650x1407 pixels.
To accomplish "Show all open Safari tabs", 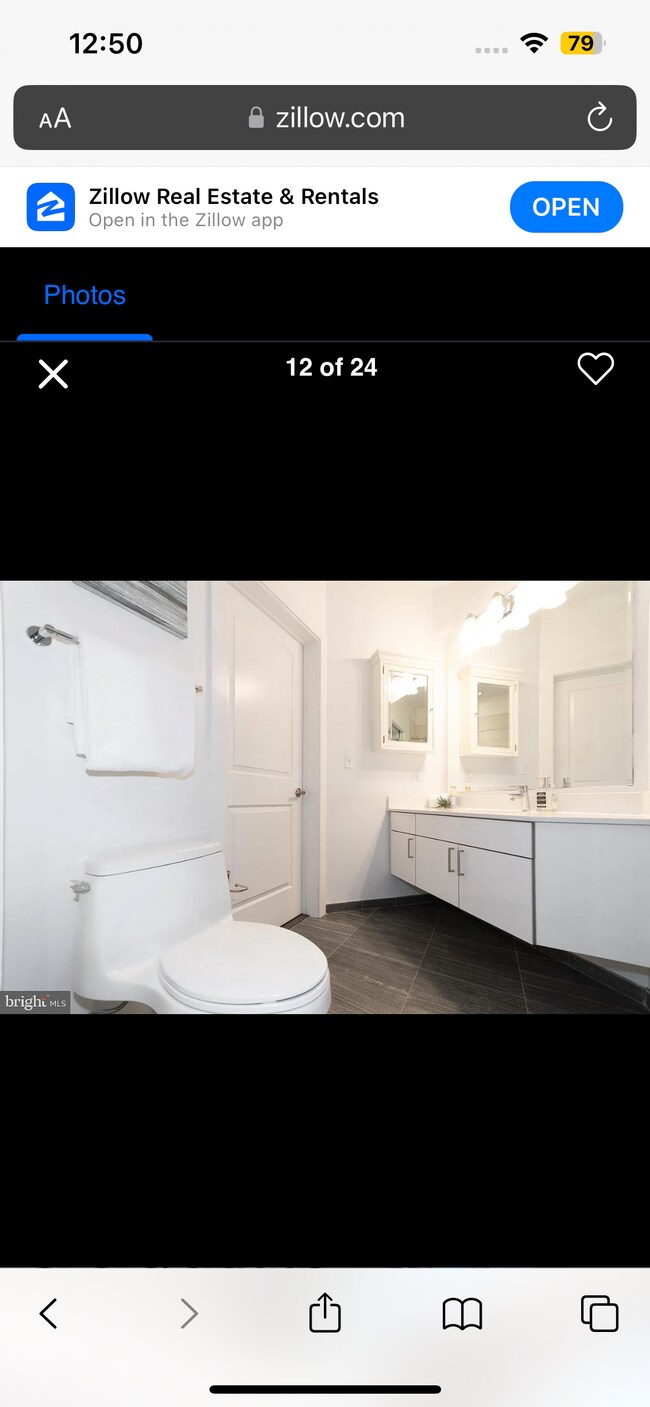I will [x=599, y=1313].
